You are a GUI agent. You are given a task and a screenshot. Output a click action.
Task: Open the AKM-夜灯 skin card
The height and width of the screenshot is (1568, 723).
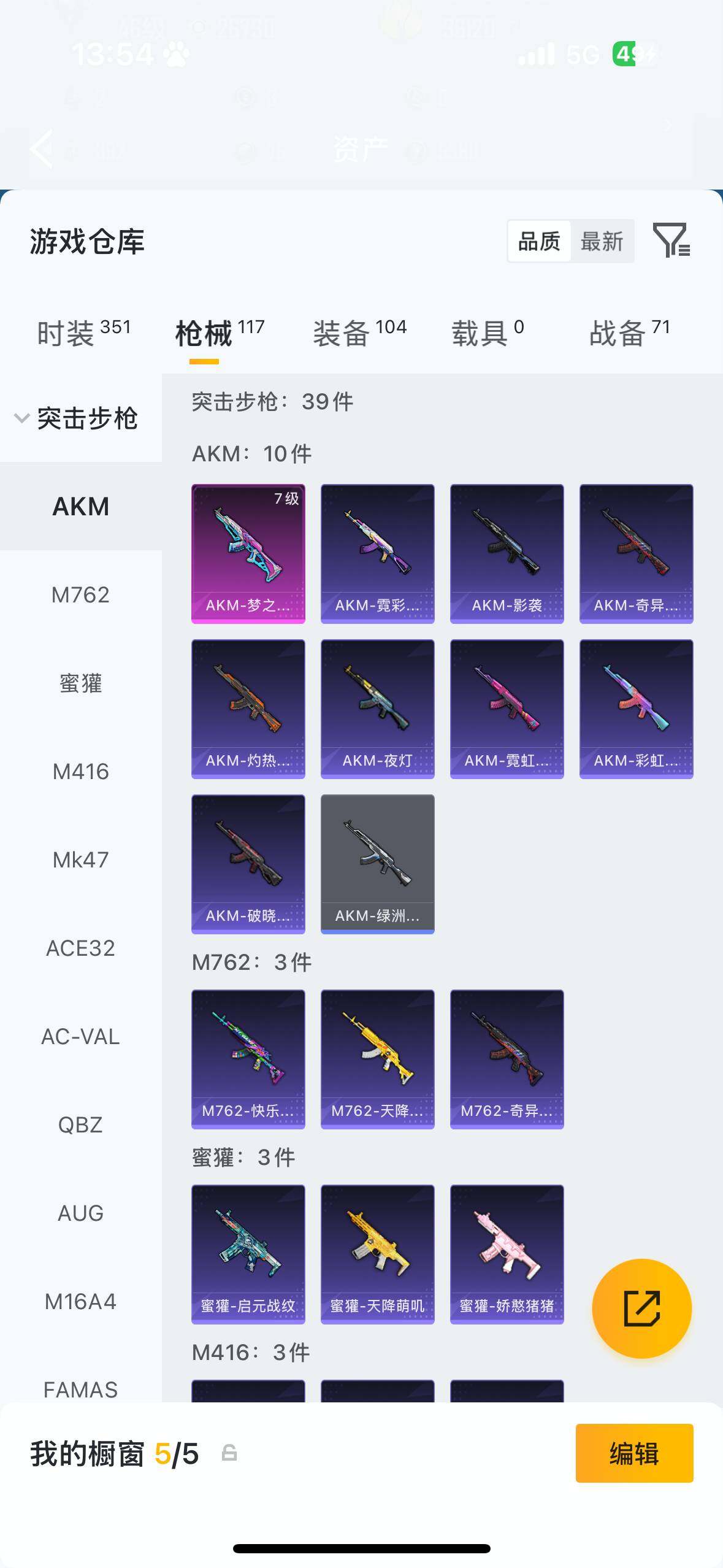tap(377, 709)
